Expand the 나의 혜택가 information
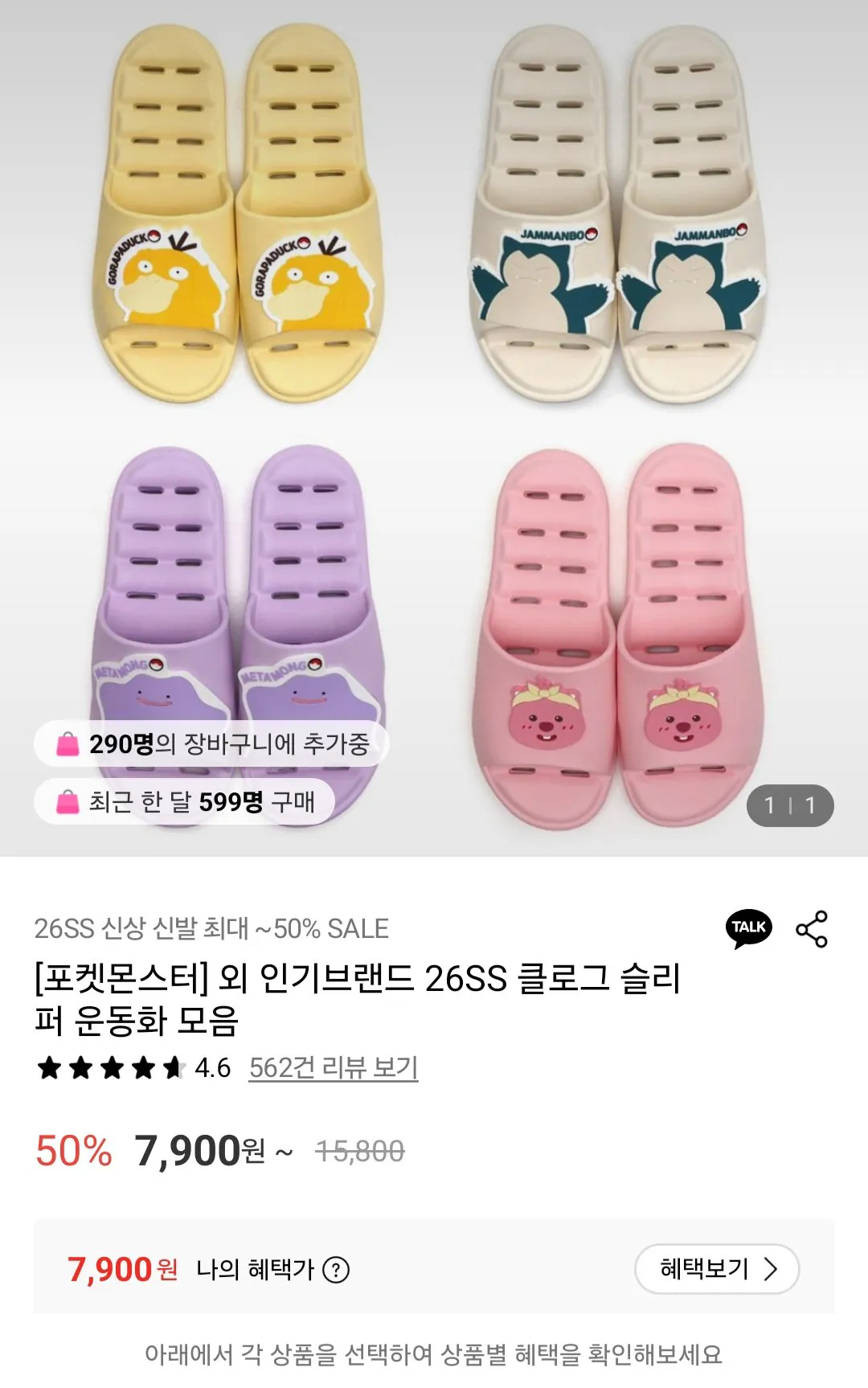 (257, 1270)
